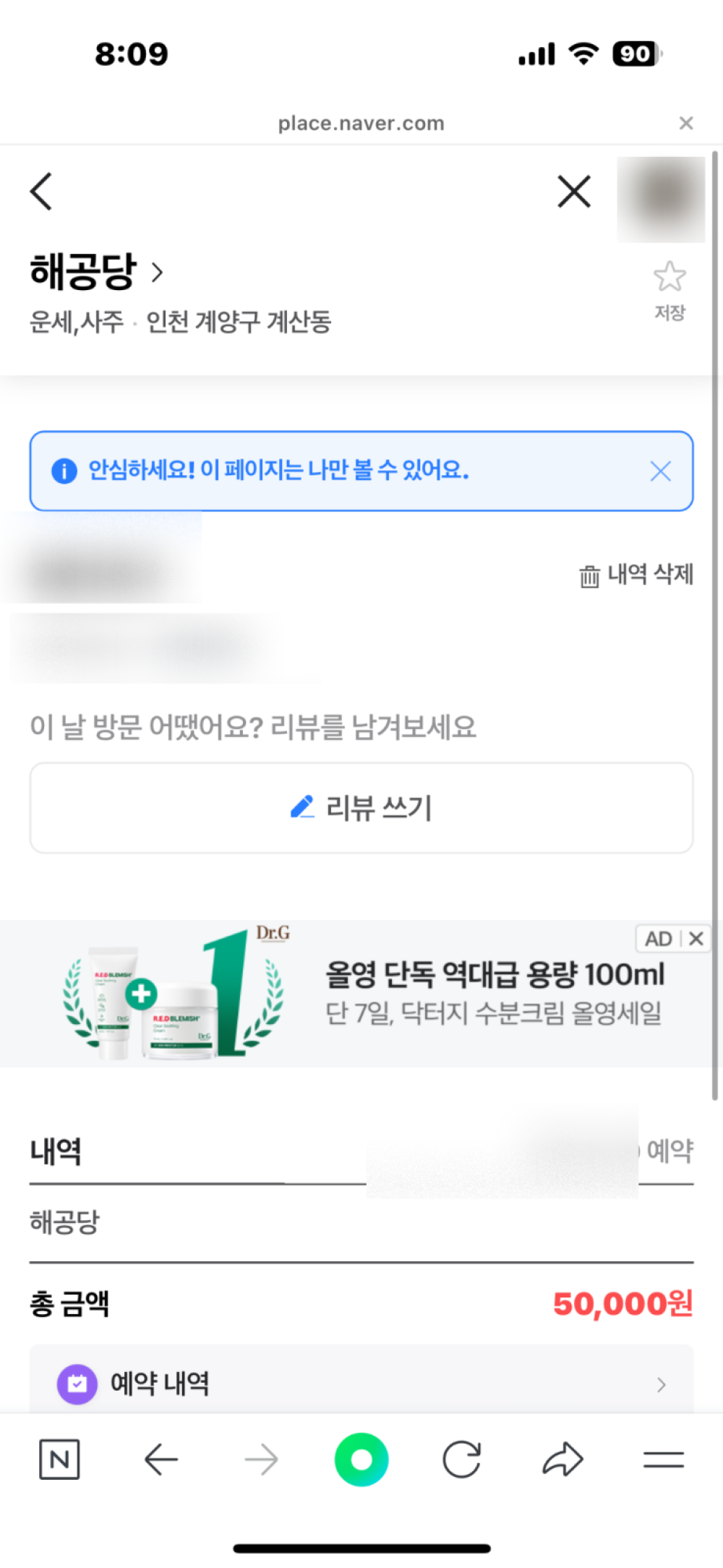Viewport: 723px width, 1568px height.
Task: Open the browser menu with two lines
Action: click(663, 1460)
